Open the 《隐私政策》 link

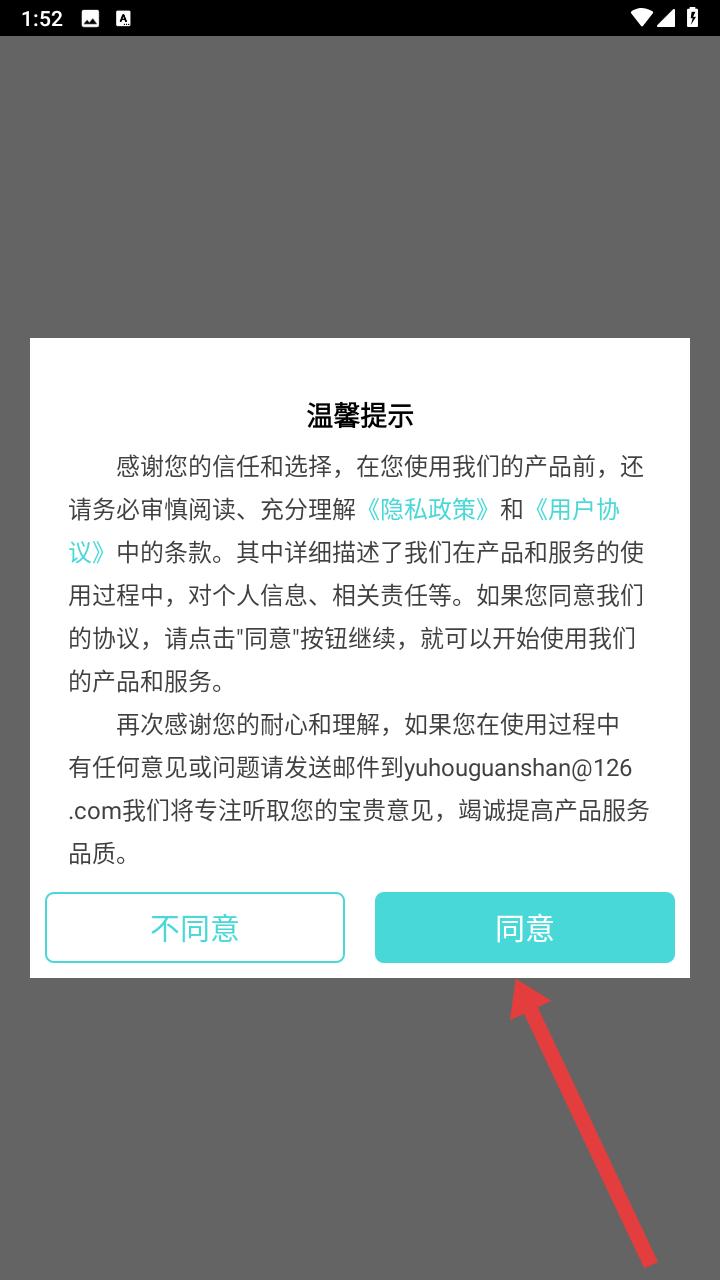coord(428,509)
